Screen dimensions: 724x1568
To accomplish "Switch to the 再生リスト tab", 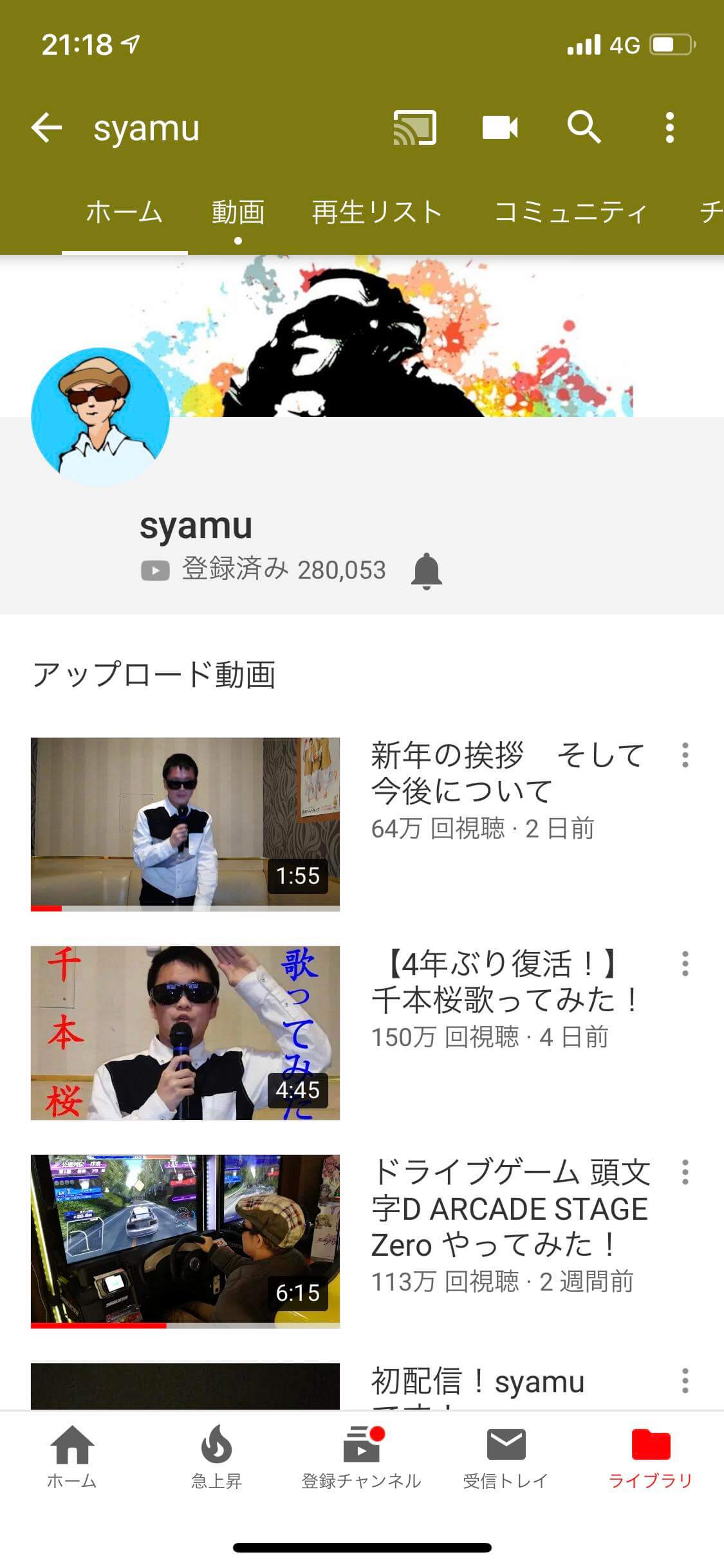I will click(x=377, y=212).
